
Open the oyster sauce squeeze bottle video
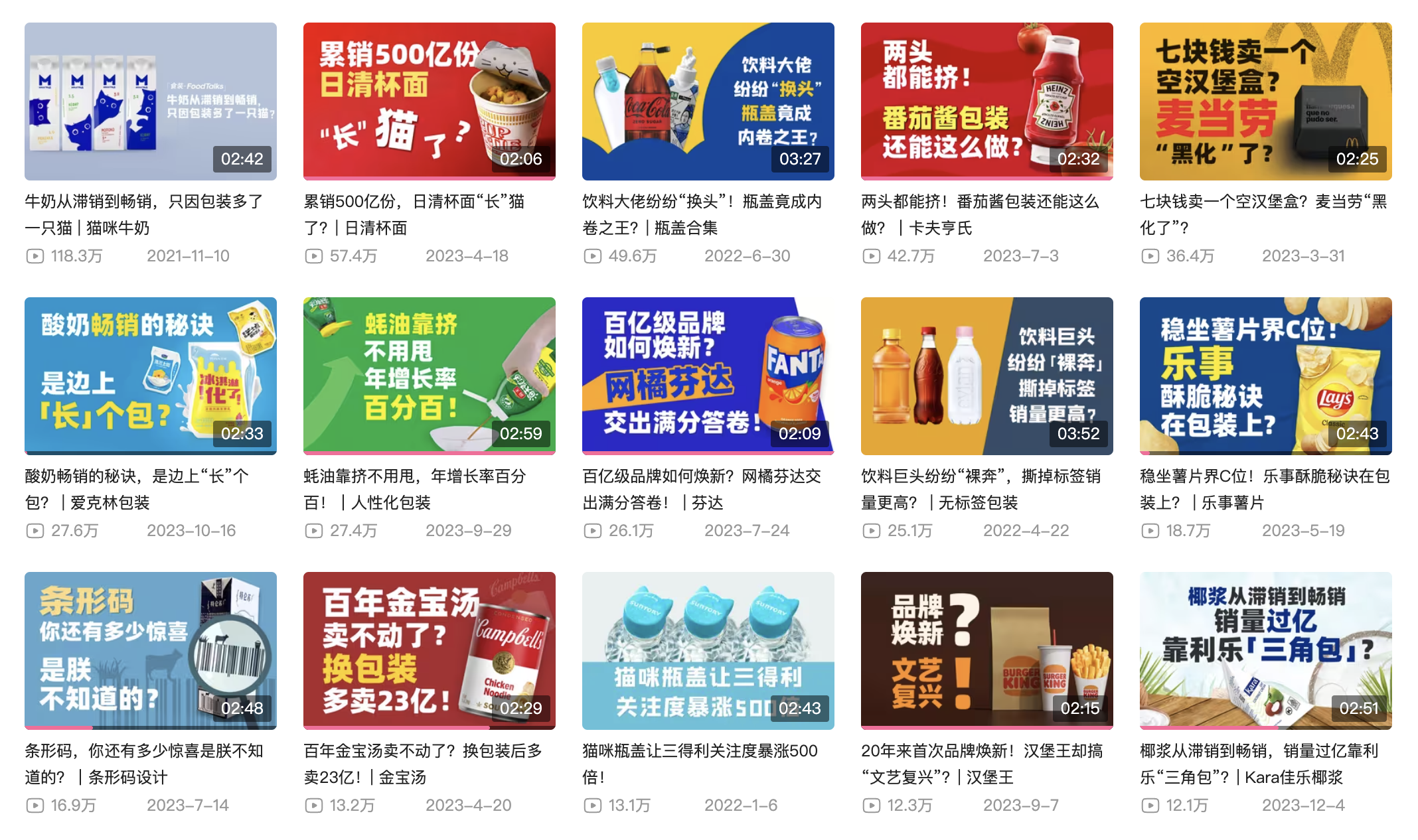click(430, 376)
